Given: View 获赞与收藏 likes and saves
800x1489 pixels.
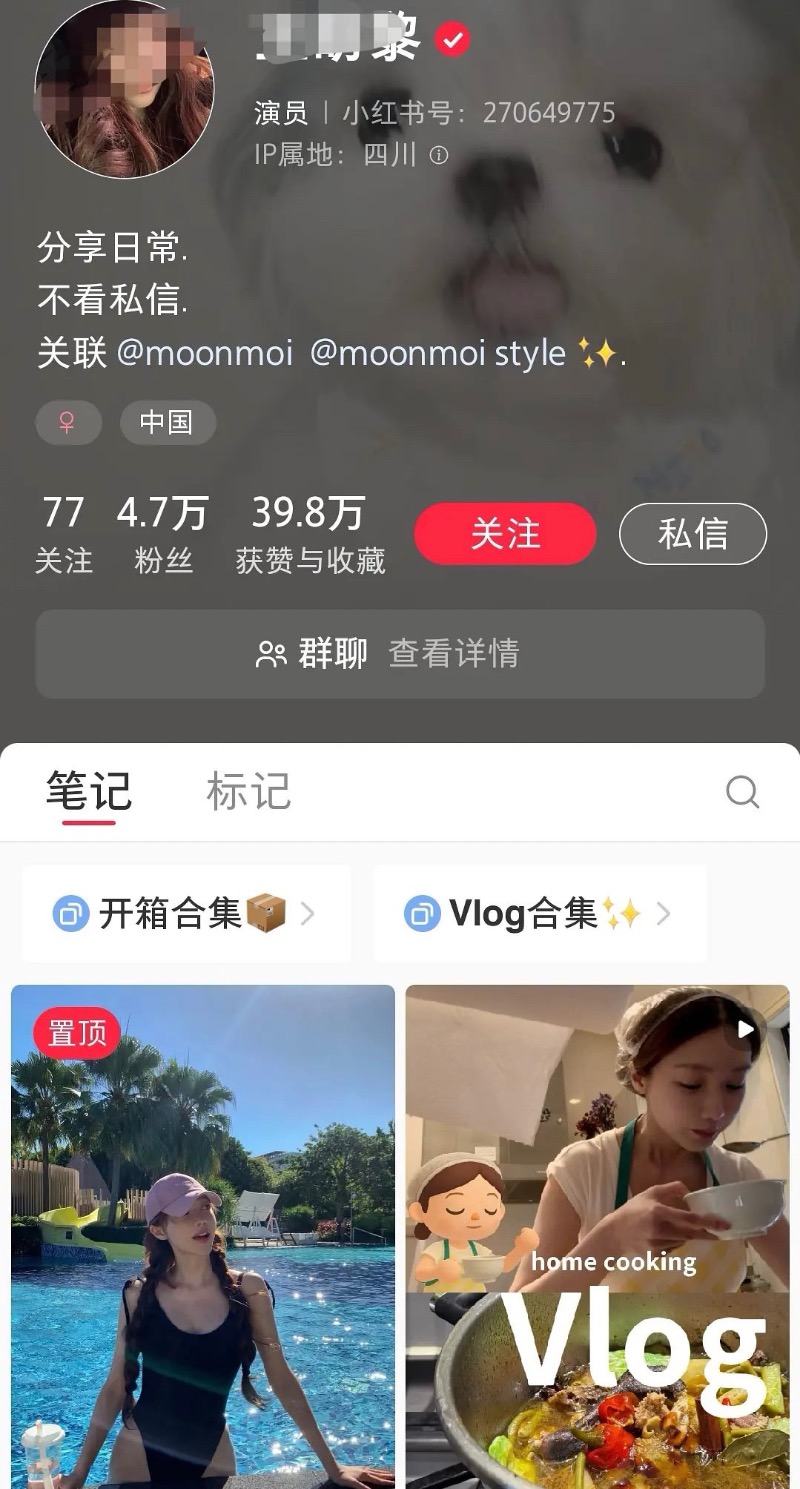Looking at the screenshot, I should point(309,534).
